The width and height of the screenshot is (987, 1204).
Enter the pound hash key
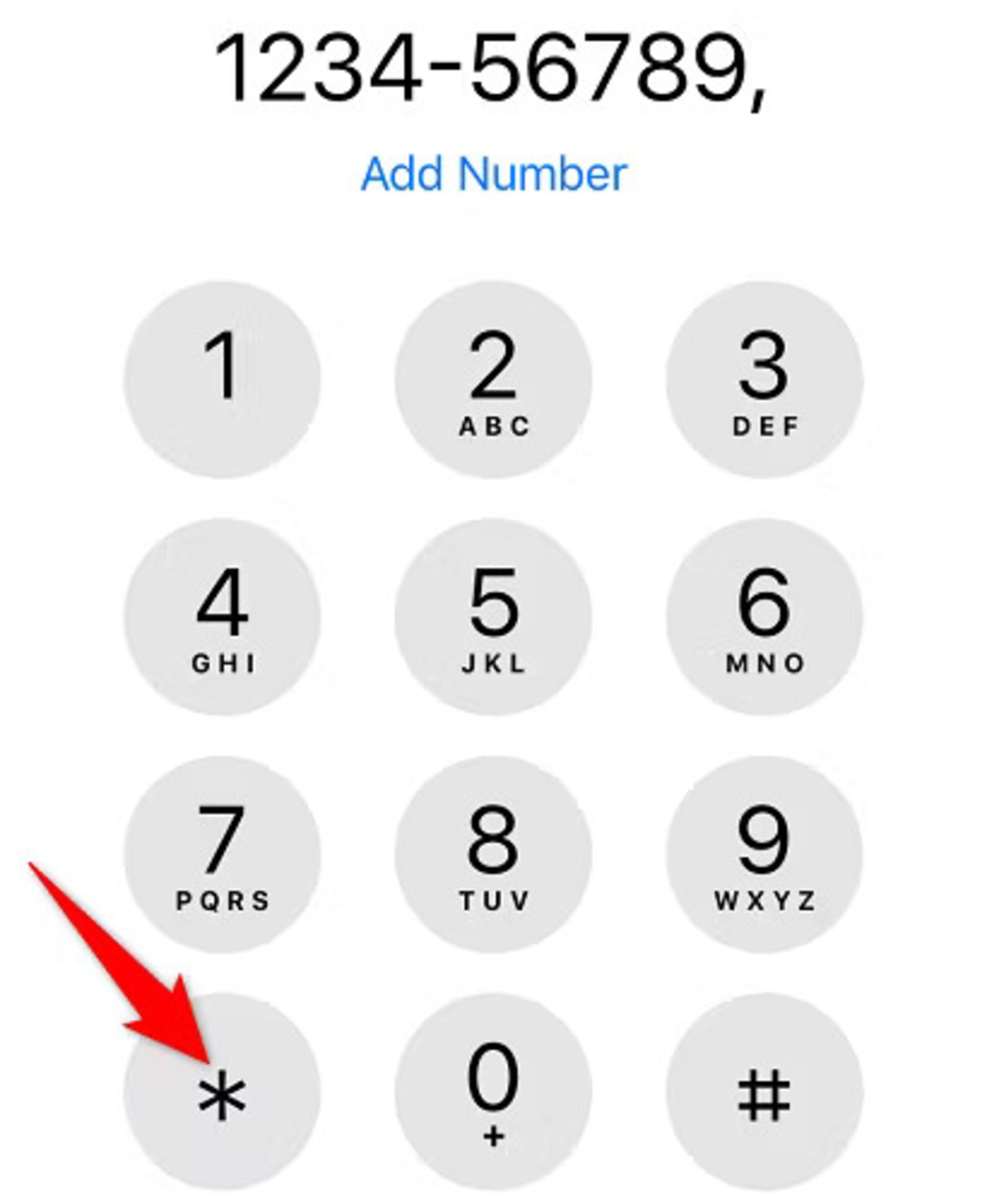click(x=765, y=1092)
